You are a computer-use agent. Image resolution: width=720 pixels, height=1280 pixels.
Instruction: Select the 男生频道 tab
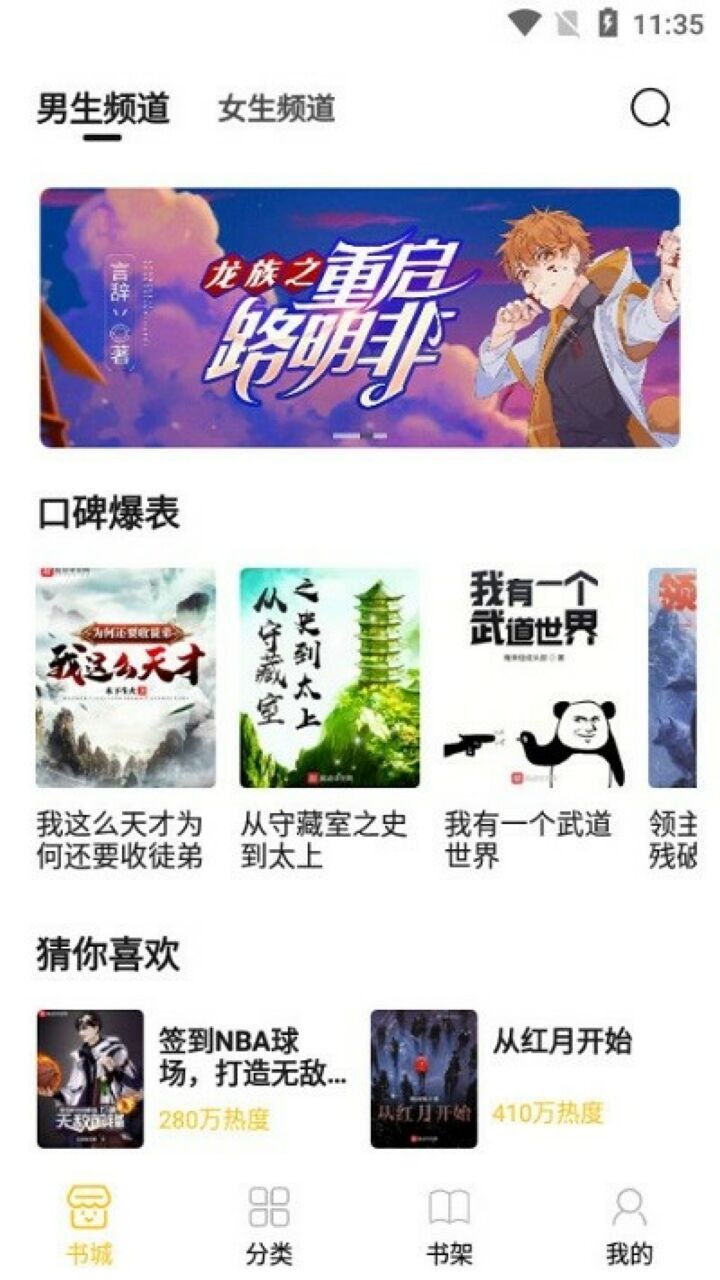click(103, 108)
